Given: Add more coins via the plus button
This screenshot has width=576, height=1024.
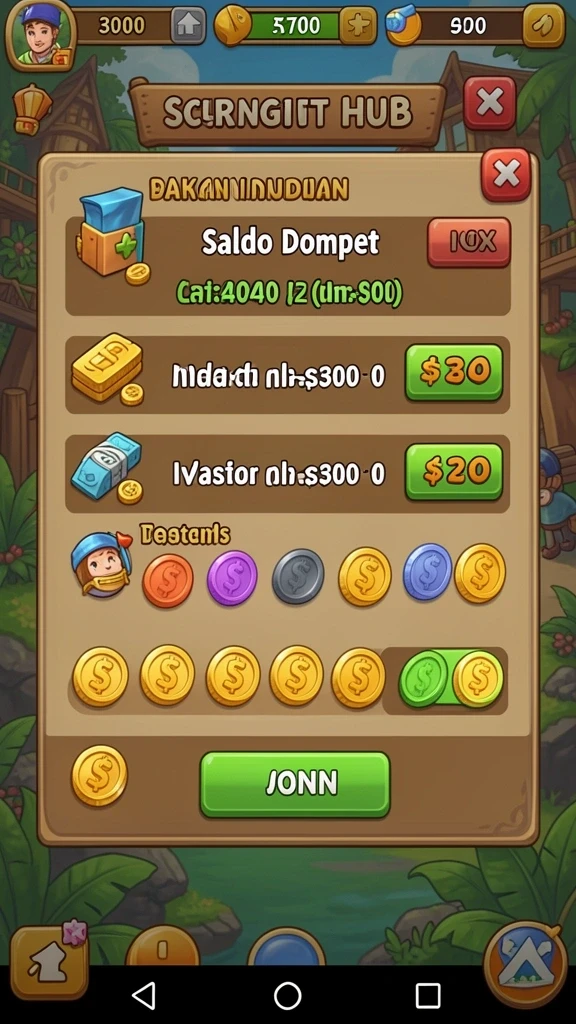Looking at the screenshot, I should click(358, 25).
